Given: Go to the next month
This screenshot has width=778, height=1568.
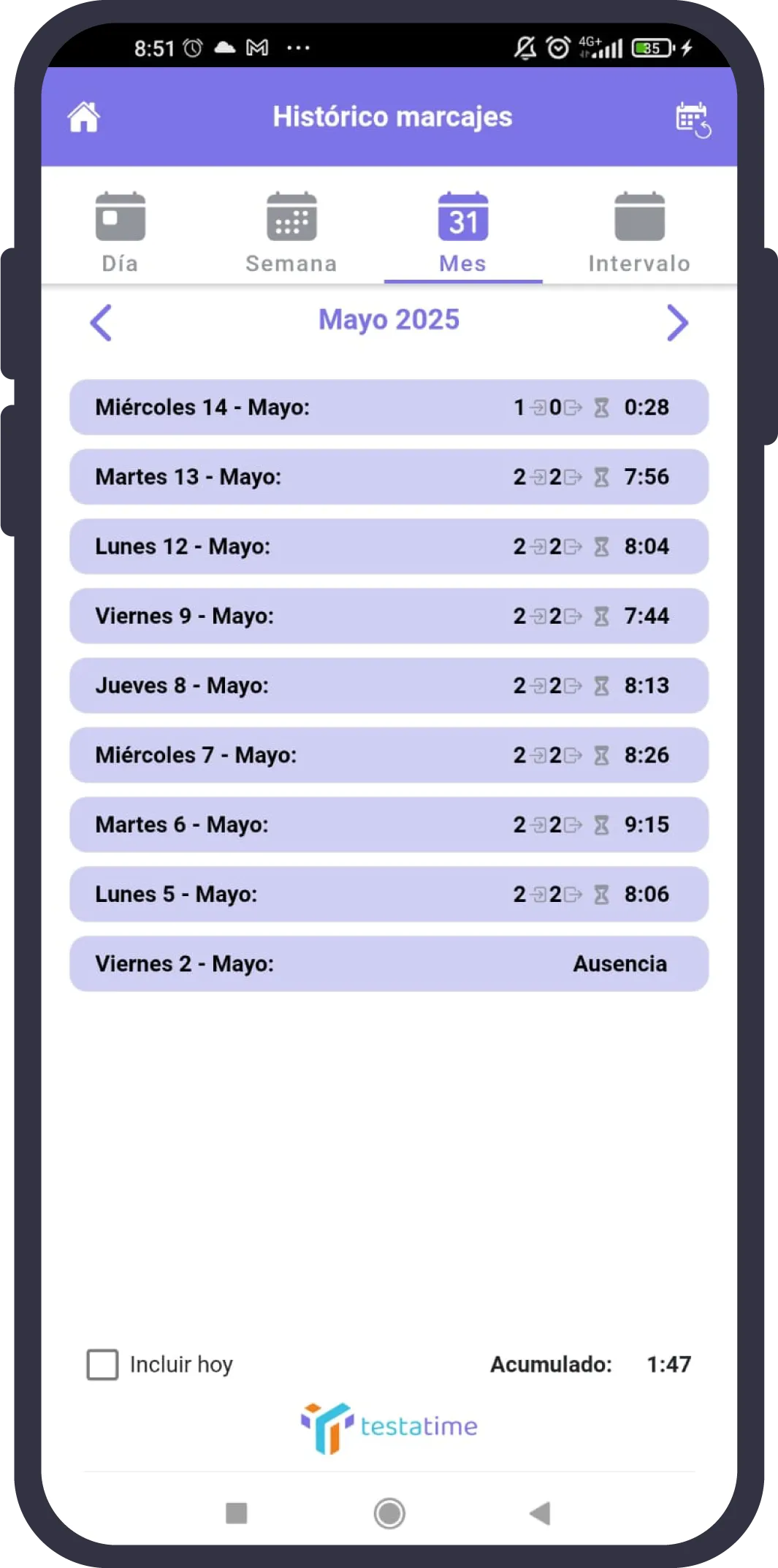Looking at the screenshot, I should pyautogui.click(x=677, y=322).
